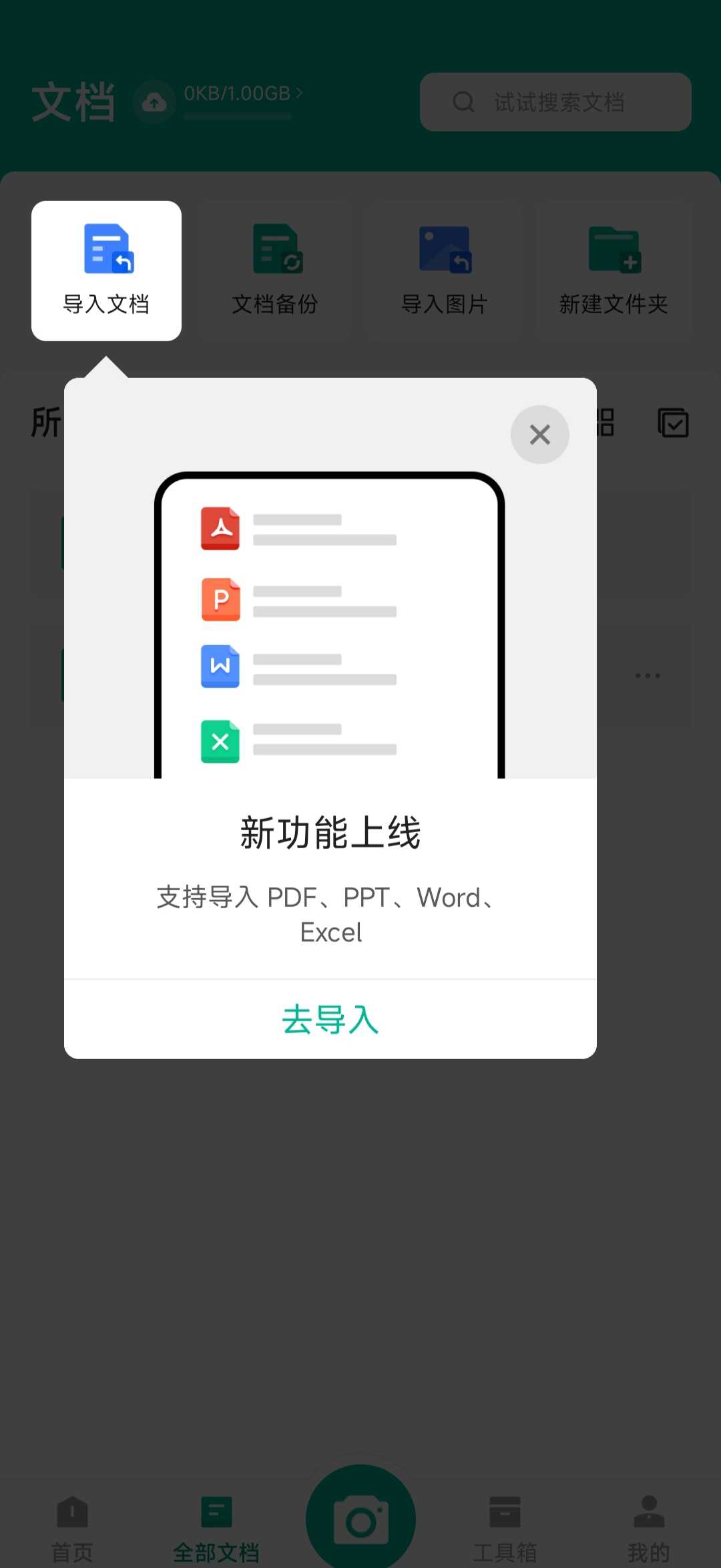Close the 新功能上线 popup

click(539, 435)
